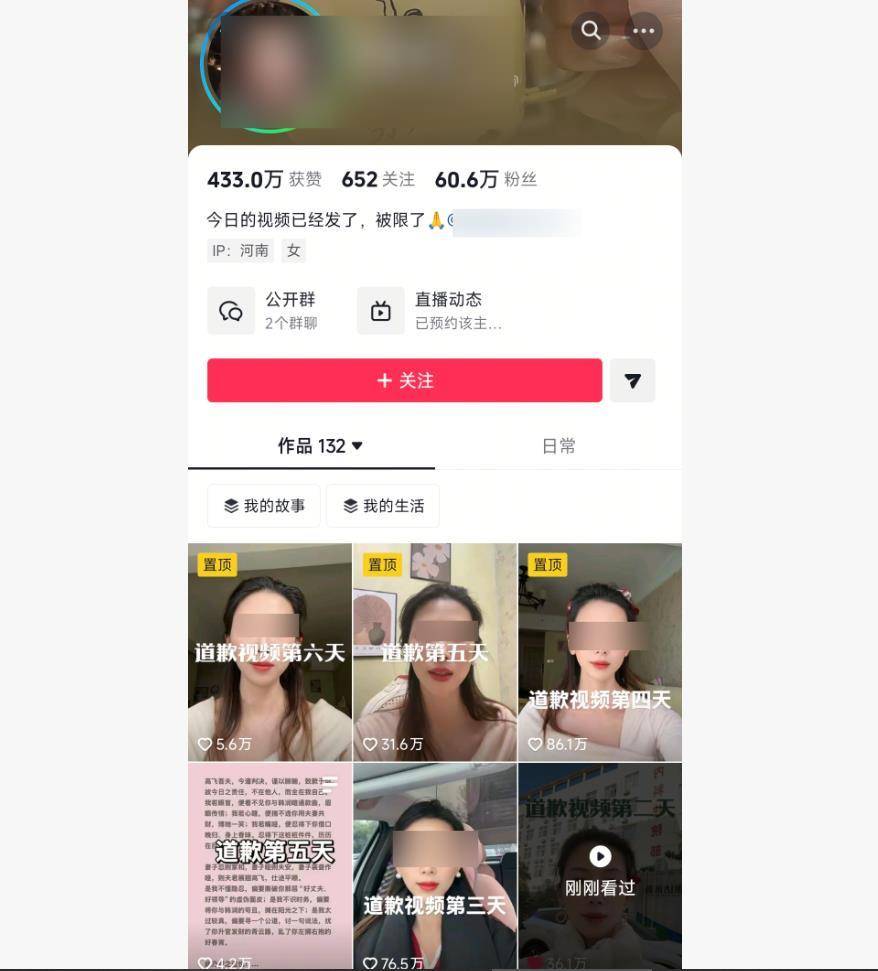
Task: Open the pinned video with 31.6万 likes
Action: point(434,652)
